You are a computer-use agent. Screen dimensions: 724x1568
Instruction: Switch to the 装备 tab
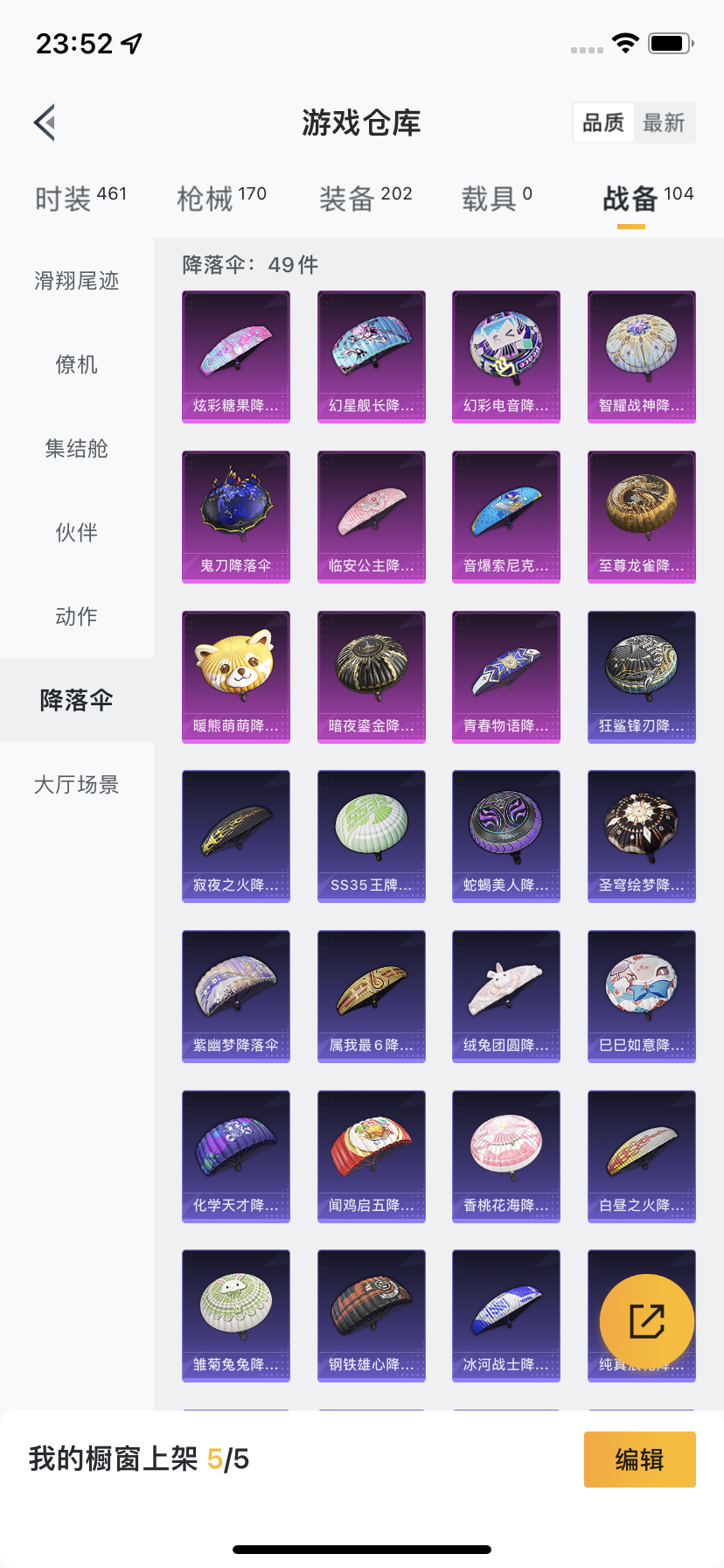point(365,199)
